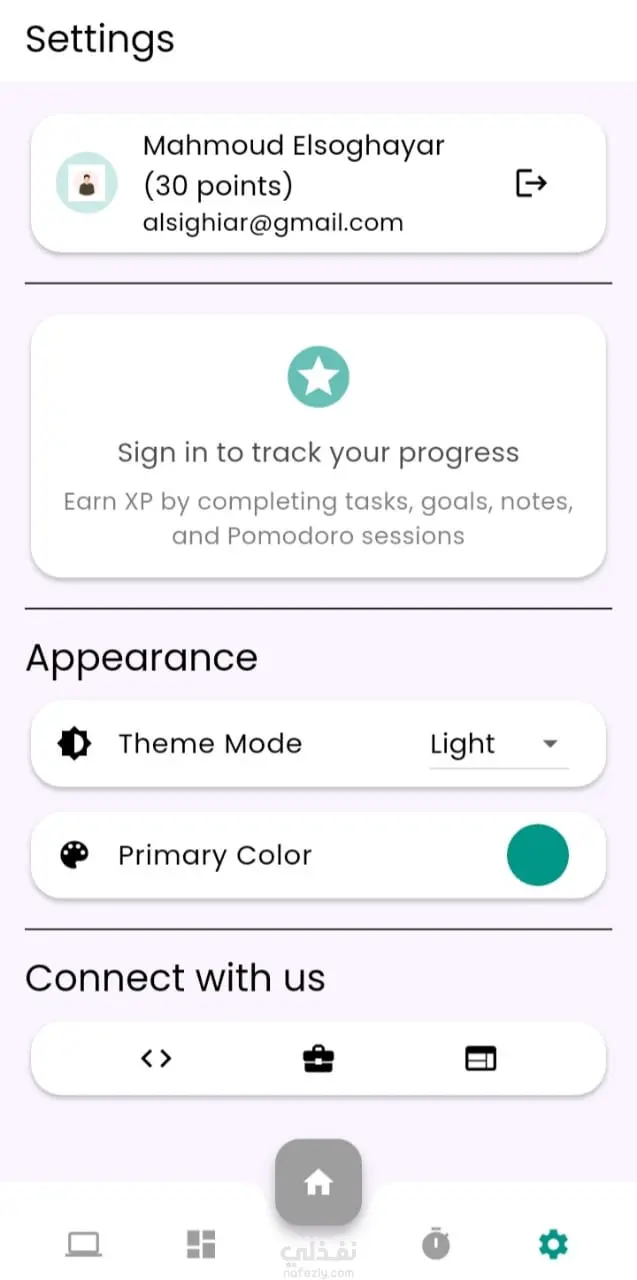Open the source code link icon
Viewport: 637px width, 1280px height.
pos(156,1058)
